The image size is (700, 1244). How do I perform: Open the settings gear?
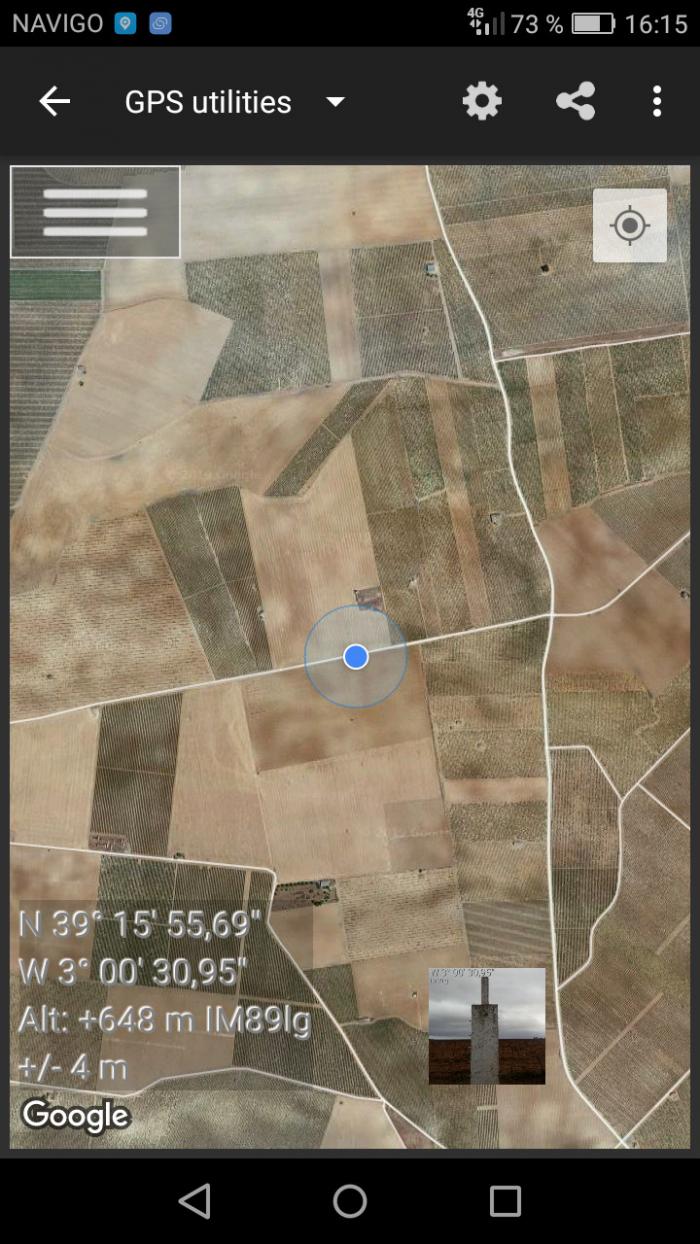click(482, 101)
